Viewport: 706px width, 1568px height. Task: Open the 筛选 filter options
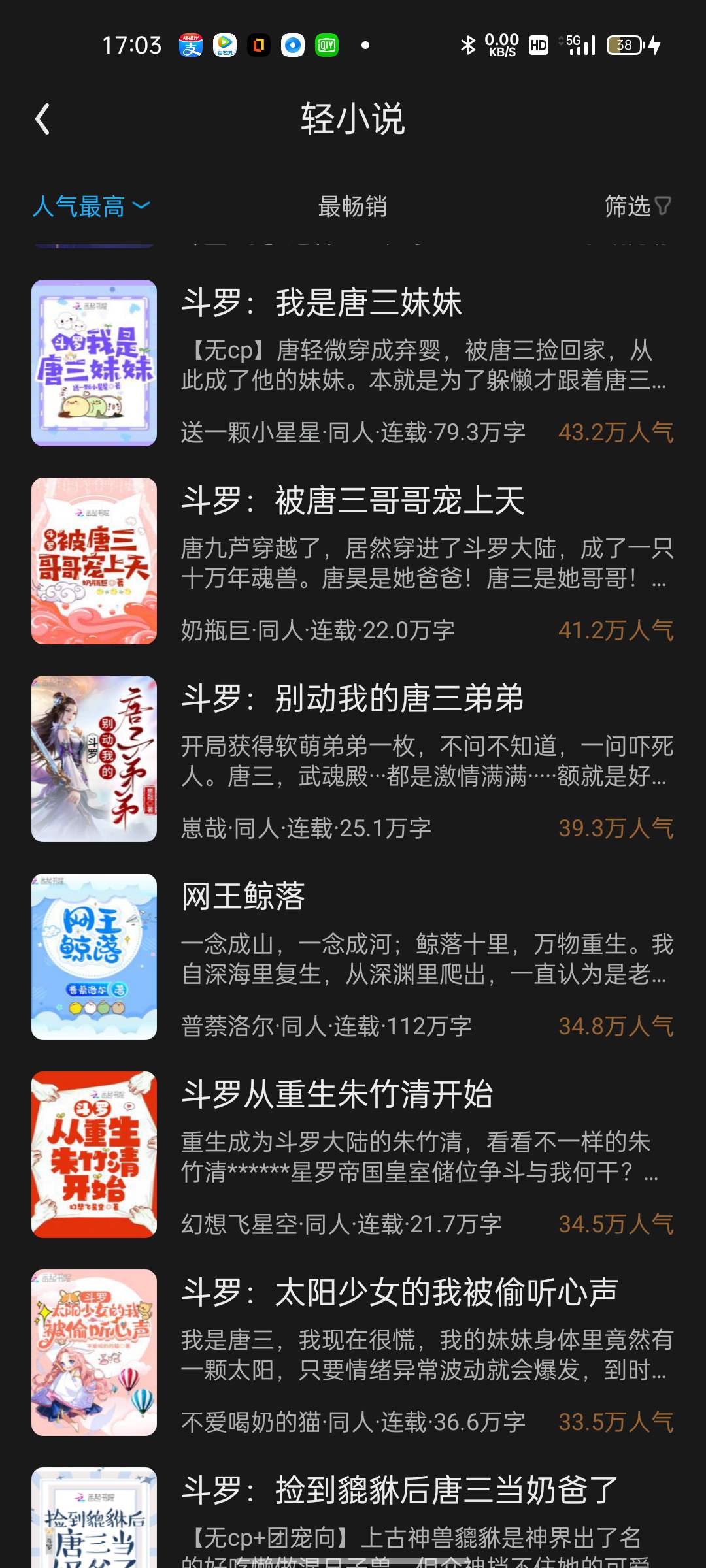[x=637, y=206]
